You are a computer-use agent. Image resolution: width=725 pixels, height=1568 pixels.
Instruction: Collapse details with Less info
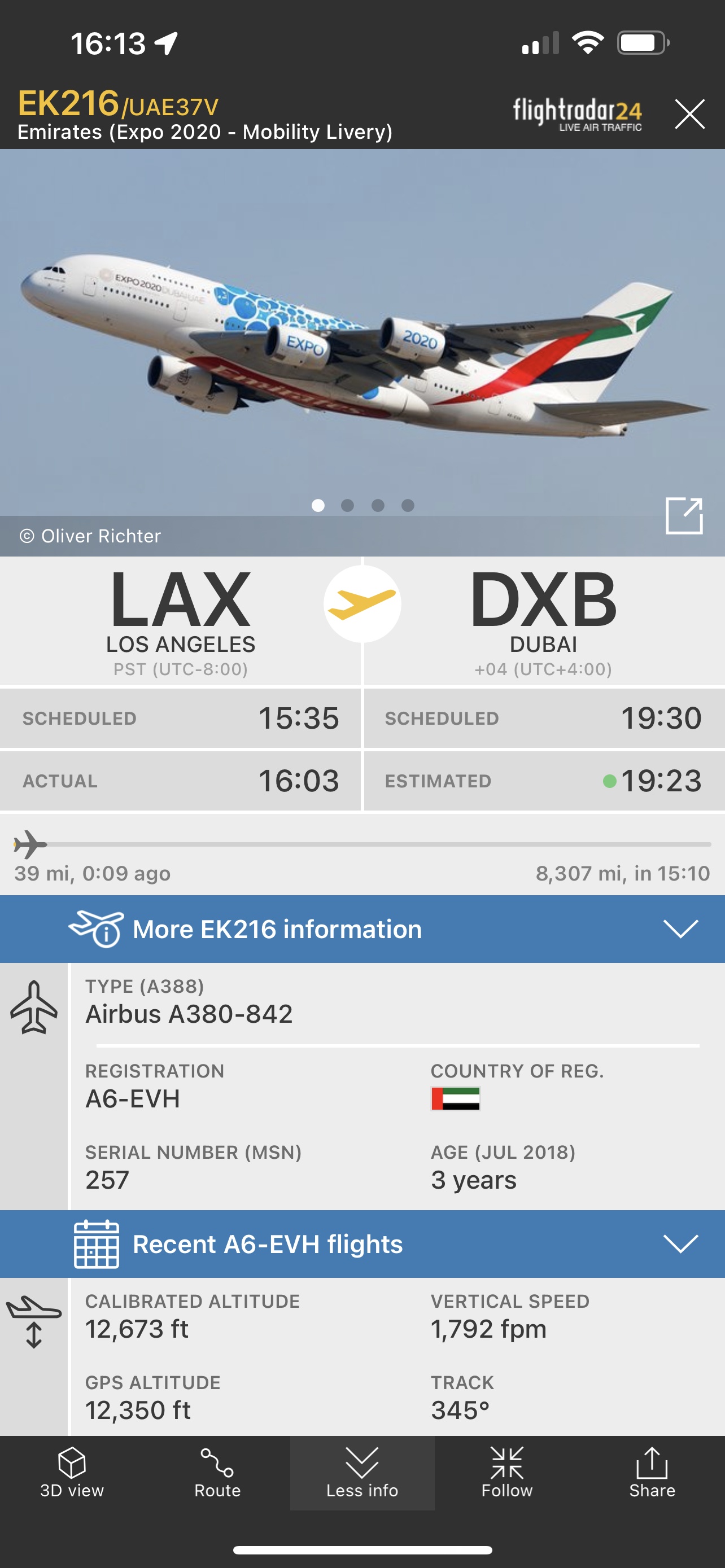[x=362, y=1473]
